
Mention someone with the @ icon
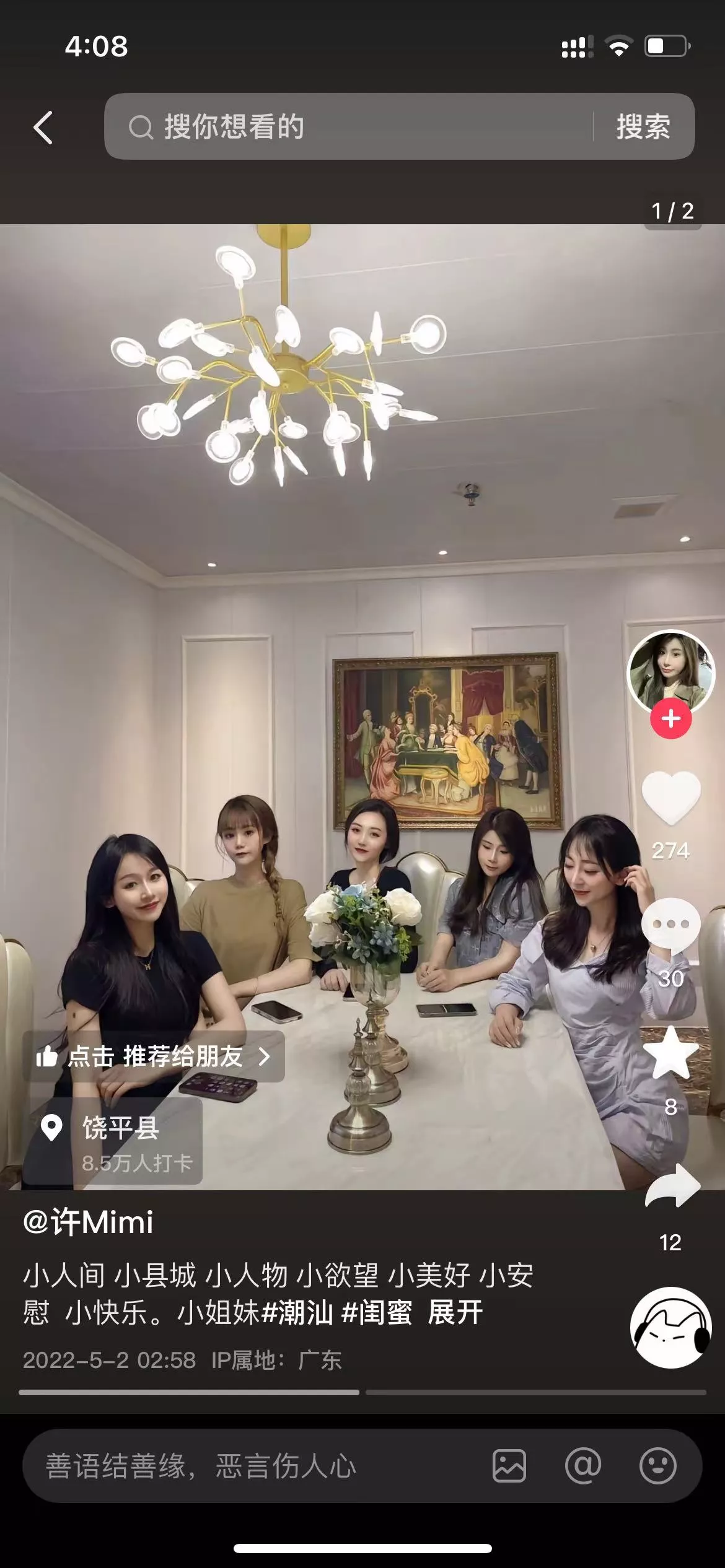pyautogui.click(x=583, y=1466)
